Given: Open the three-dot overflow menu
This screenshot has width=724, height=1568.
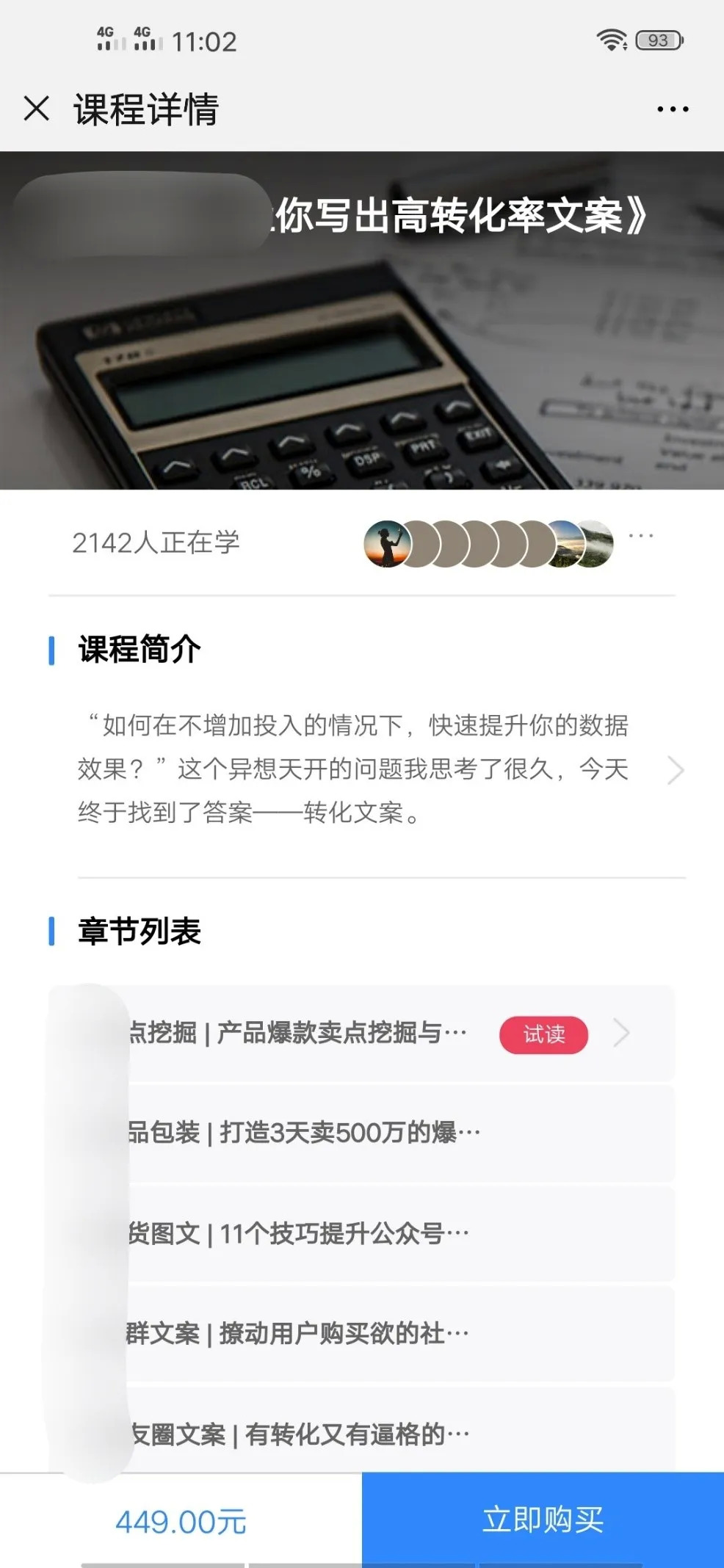Looking at the screenshot, I should (x=673, y=109).
